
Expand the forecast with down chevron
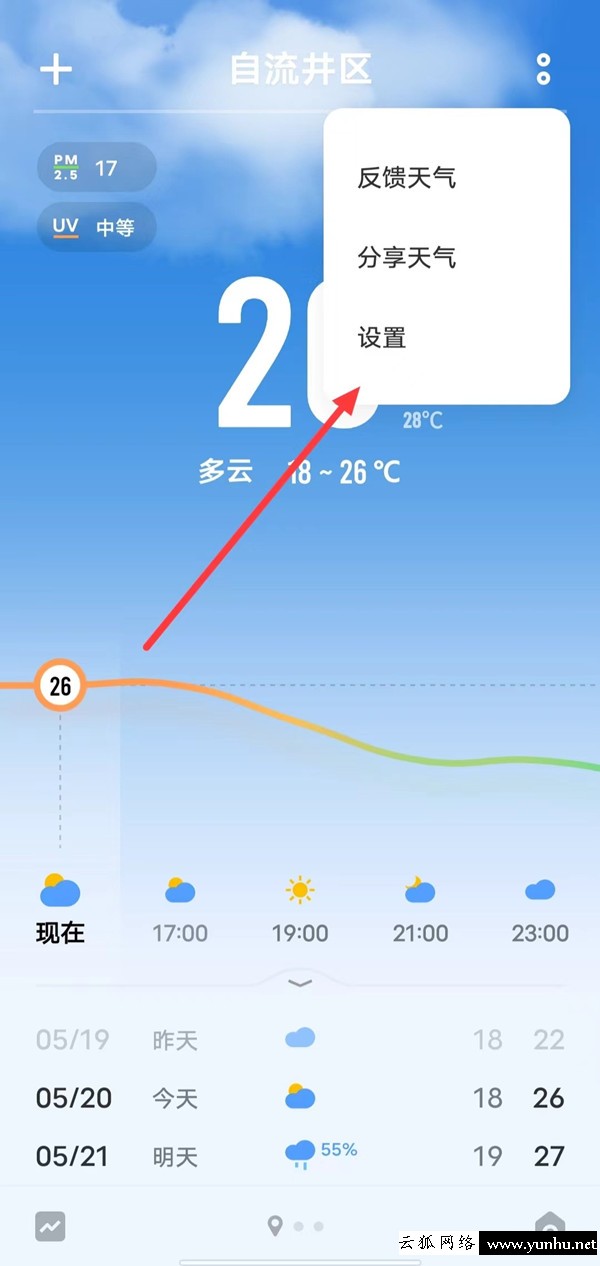click(x=300, y=984)
